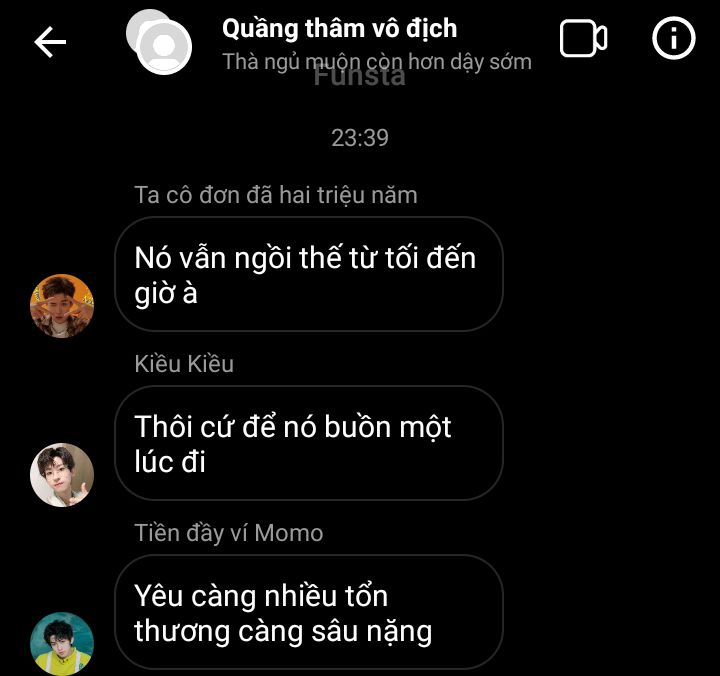Open Kiều Kiều's avatar
720x676 pixels.
pyautogui.click(x=62, y=475)
